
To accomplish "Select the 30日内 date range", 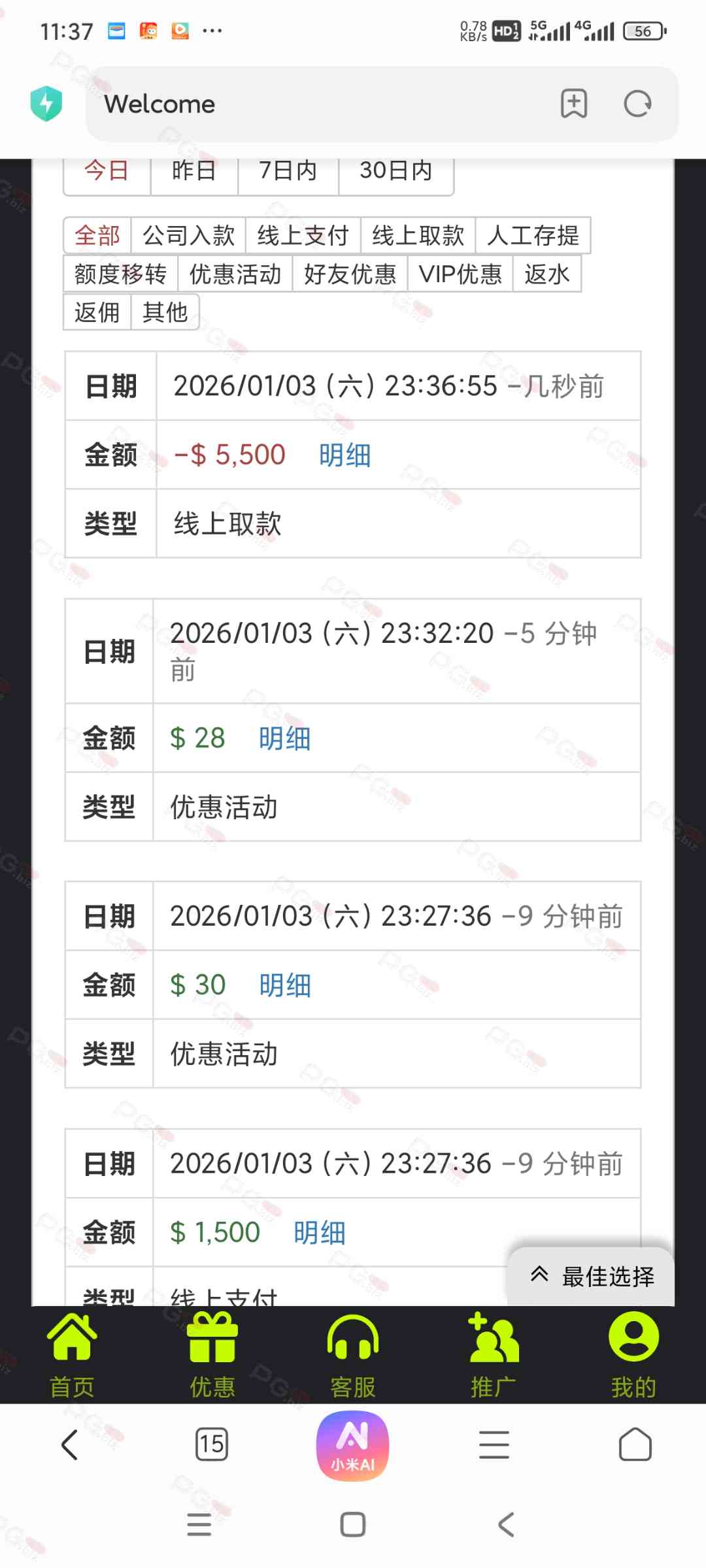I will pyautogui.click(x=395, y=172).
